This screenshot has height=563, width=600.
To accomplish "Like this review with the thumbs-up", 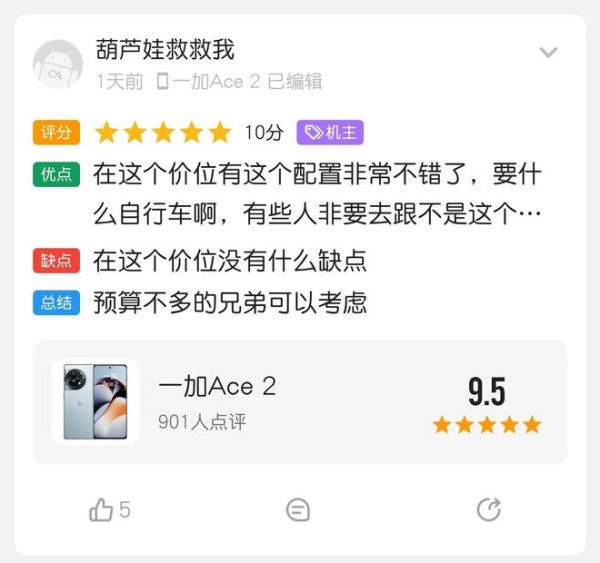I will point(102,510).
